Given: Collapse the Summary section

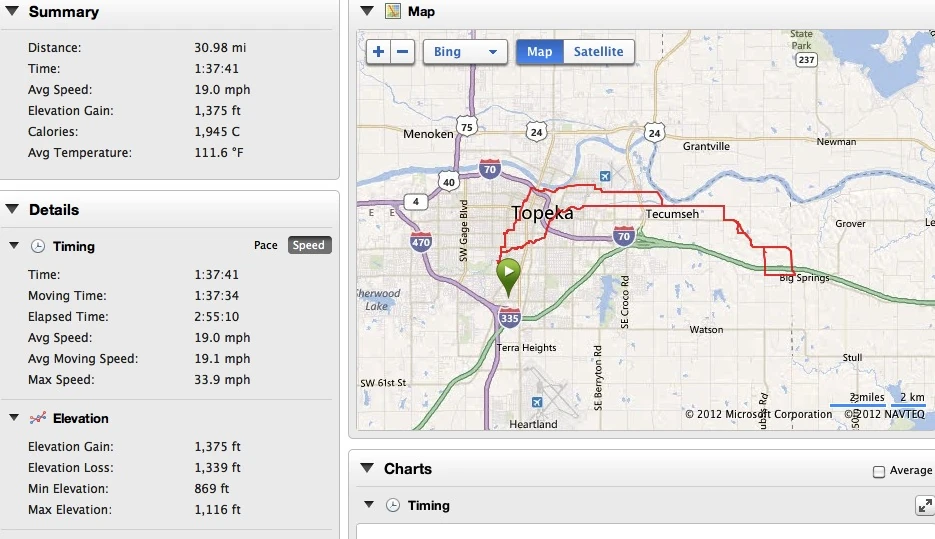Looking at the screenshot, I should (x=13, y=12).
